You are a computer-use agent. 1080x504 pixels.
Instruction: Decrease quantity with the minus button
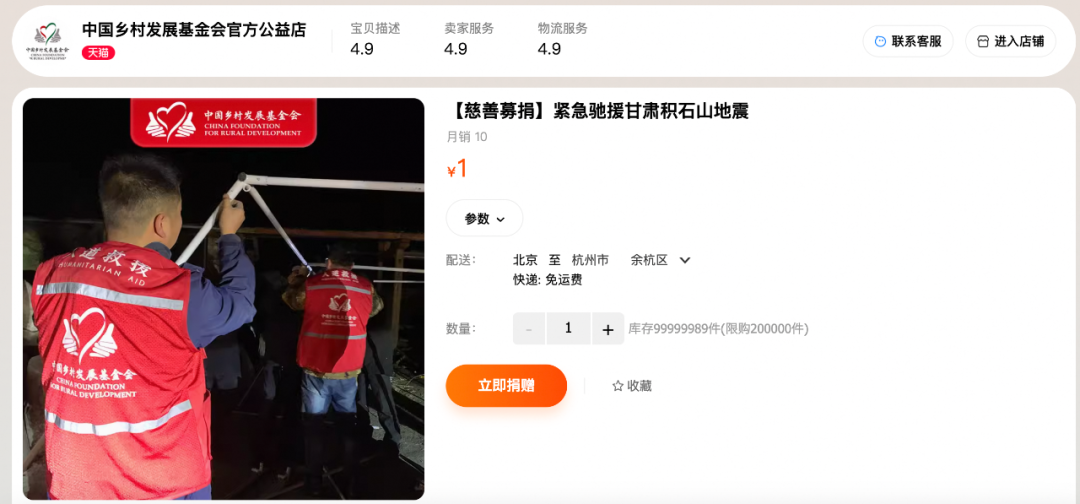pos(529,328)
